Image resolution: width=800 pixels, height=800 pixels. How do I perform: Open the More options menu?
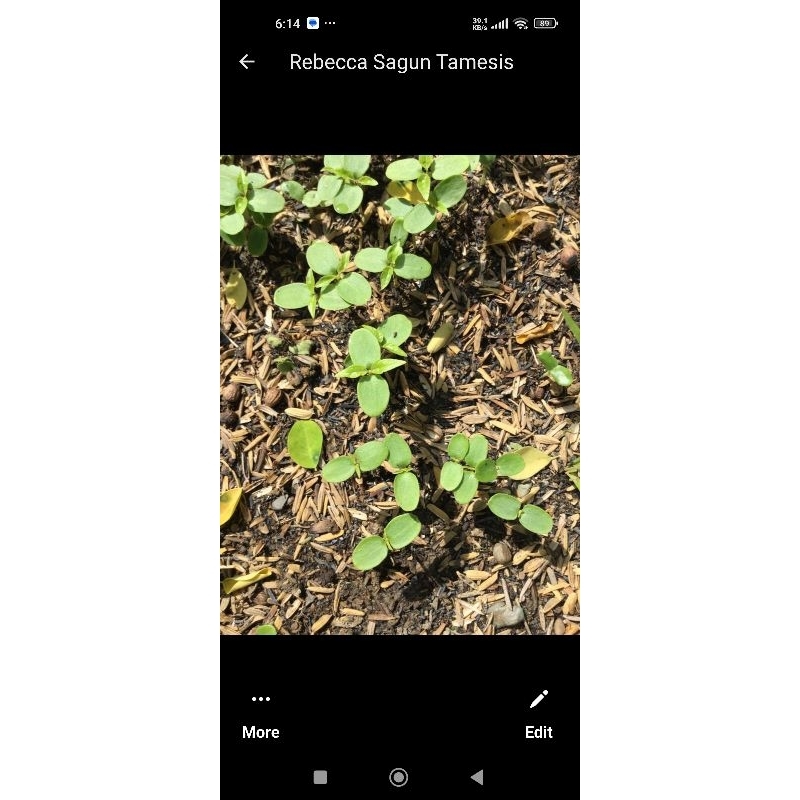click(x=261, y=715)
